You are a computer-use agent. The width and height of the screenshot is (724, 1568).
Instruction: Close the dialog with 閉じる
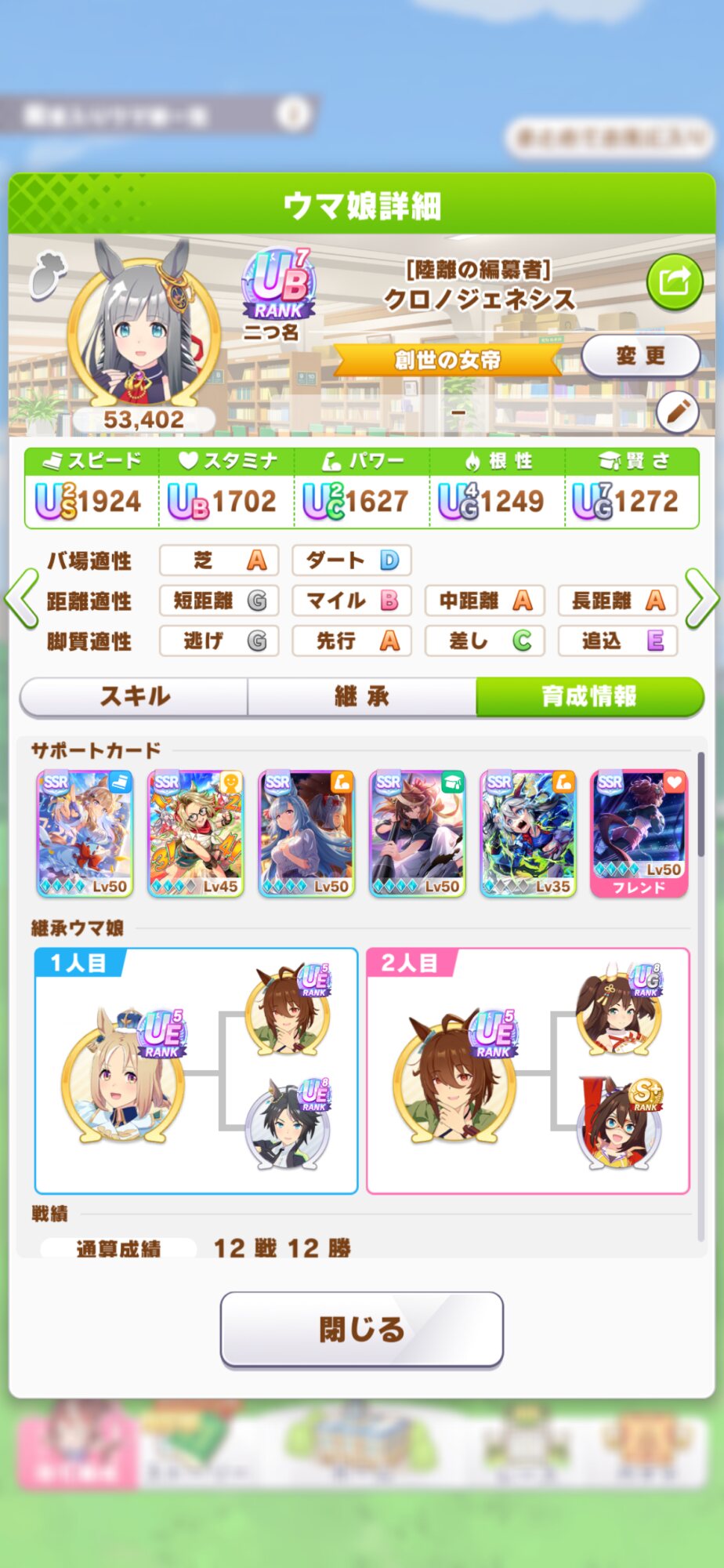pyautogui.click(x=362, y=1330)
